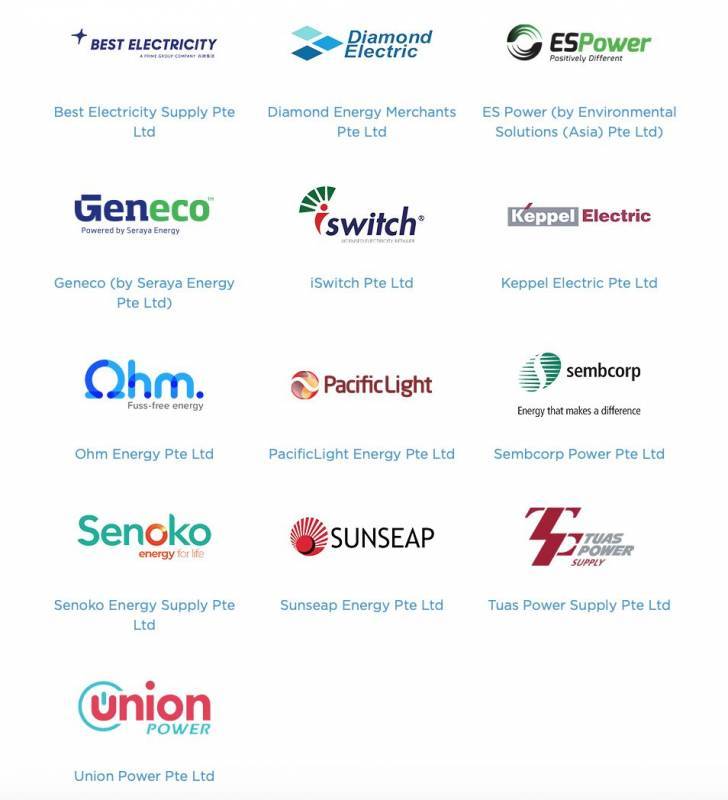Select the iSwitch Pte Ltd link
Viewport: 728px width, 800px height.
(x=361, y=284)
